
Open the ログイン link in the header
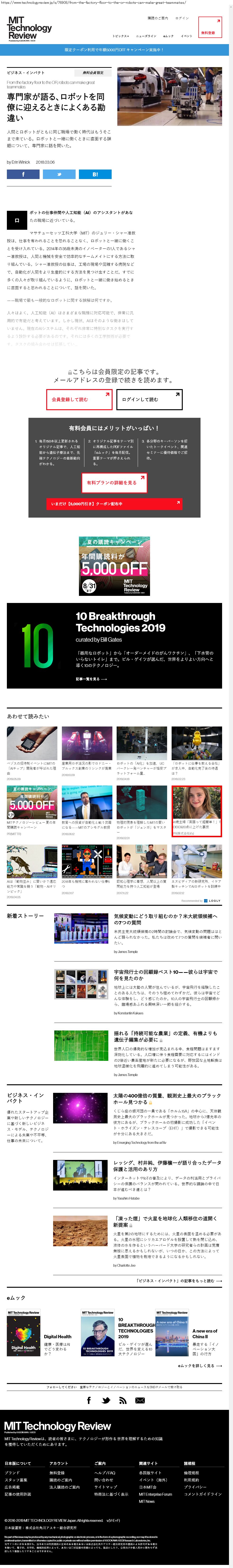[x=182, y=18]
